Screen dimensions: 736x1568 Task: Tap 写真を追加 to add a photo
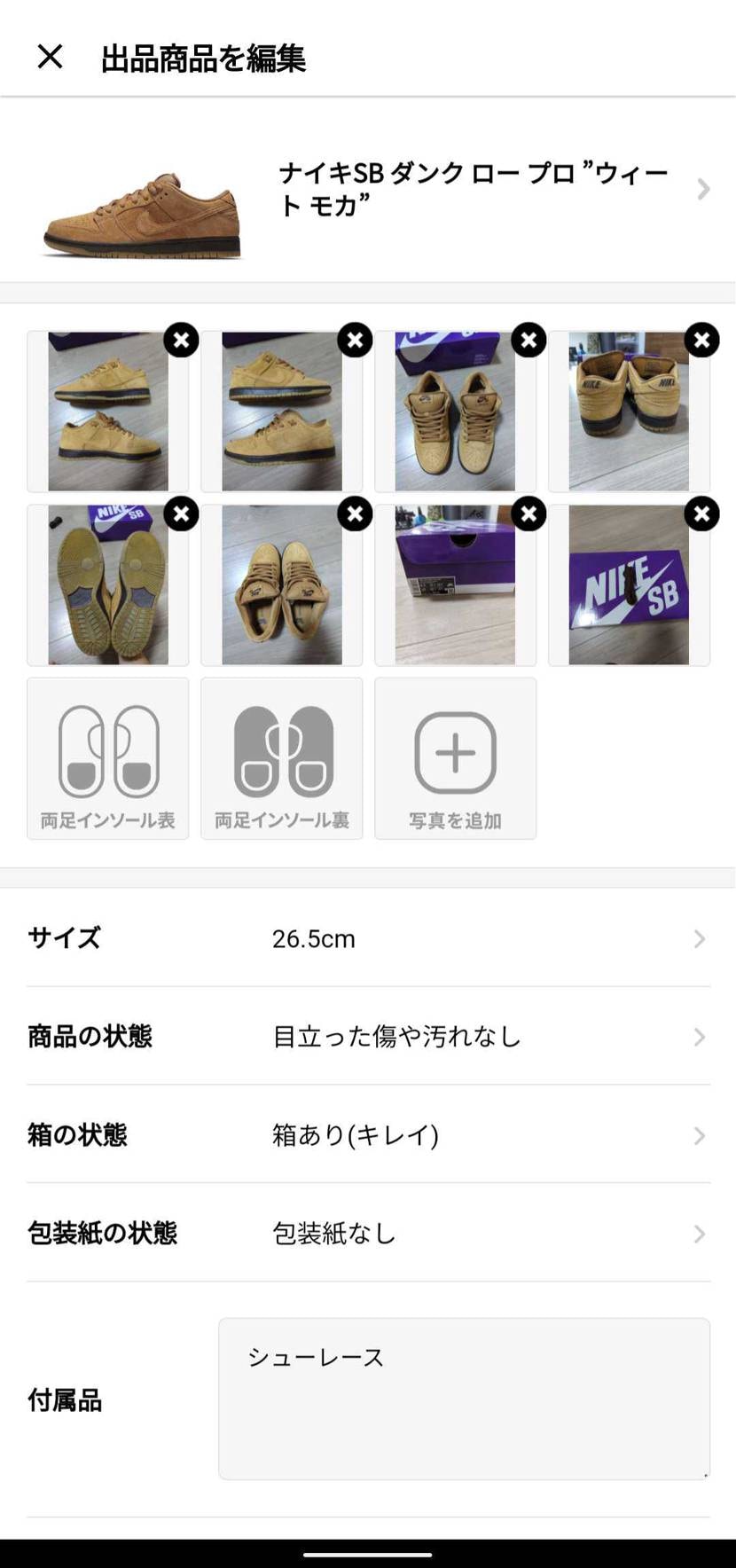[x=455, y=756]
